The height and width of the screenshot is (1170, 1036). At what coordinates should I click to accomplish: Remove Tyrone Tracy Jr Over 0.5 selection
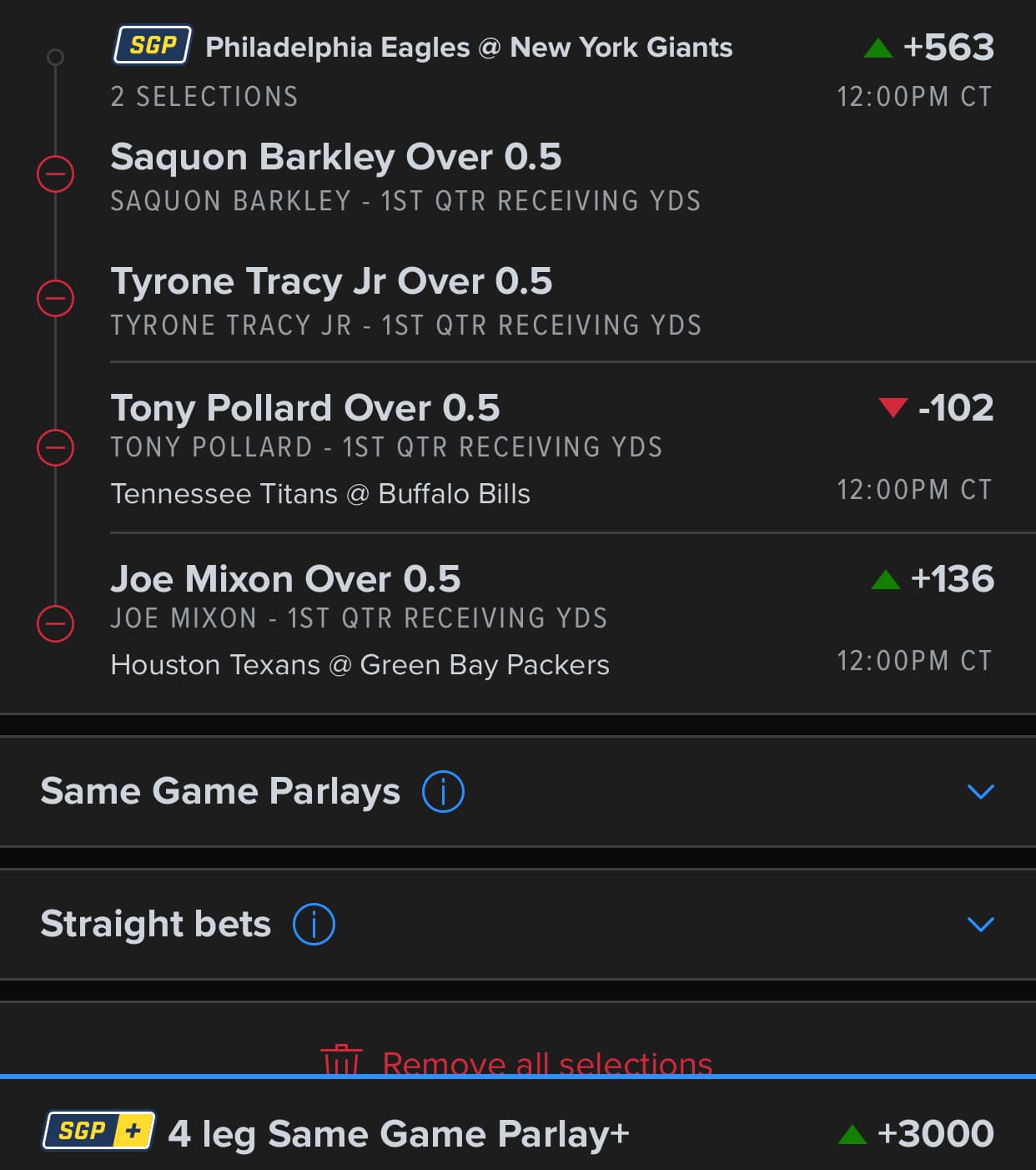point(56,298)
